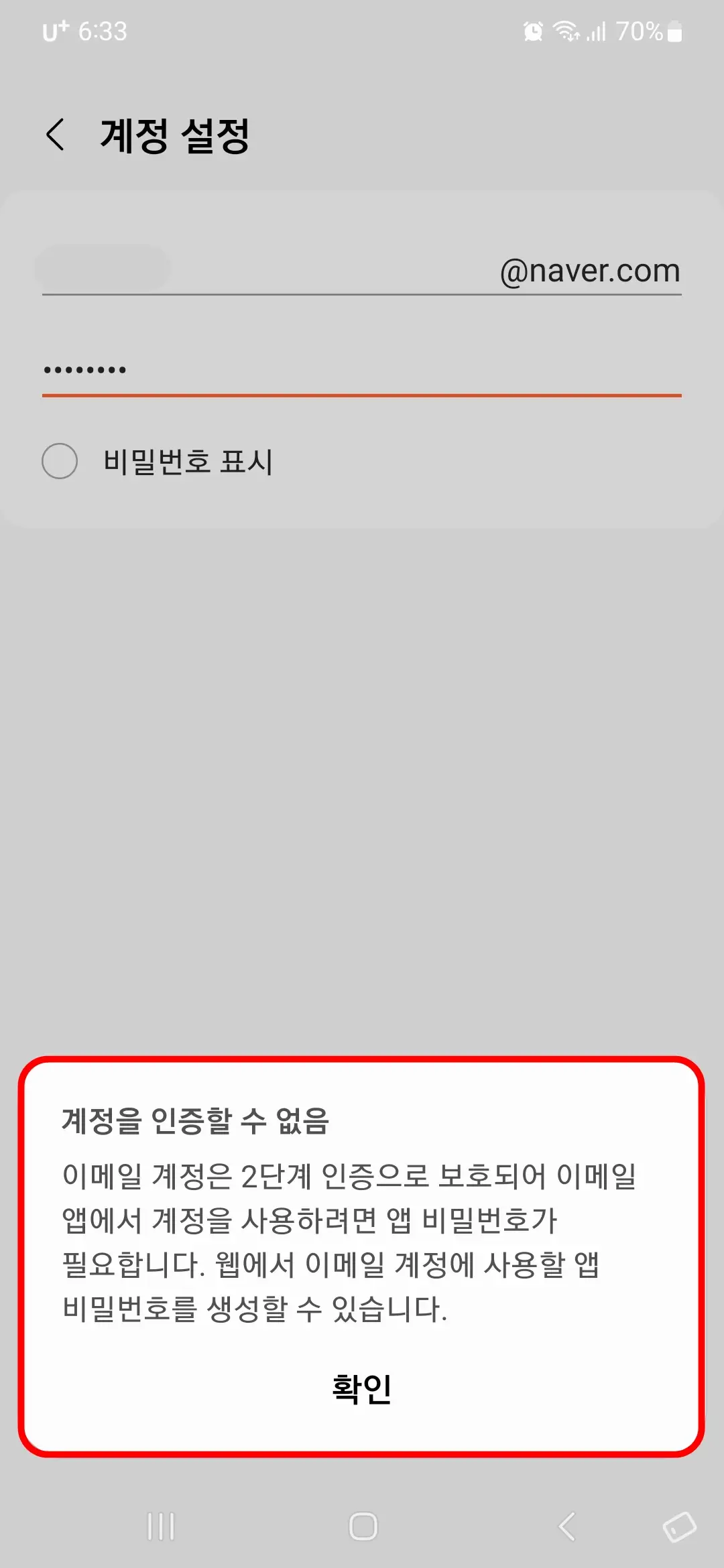The image size is (724, 1568).
Task: Tap the 70% battery percentage text
Action: 638,31
